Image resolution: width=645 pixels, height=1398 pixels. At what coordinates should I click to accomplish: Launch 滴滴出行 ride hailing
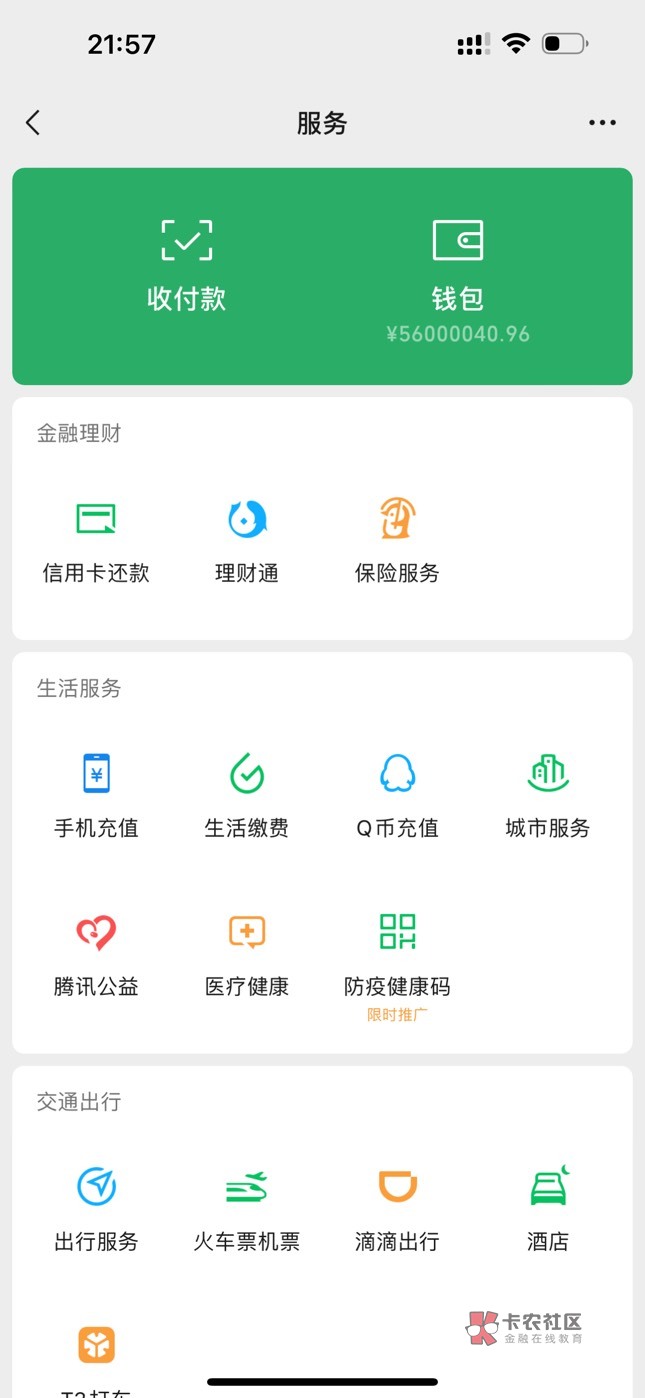[398, 1211]
